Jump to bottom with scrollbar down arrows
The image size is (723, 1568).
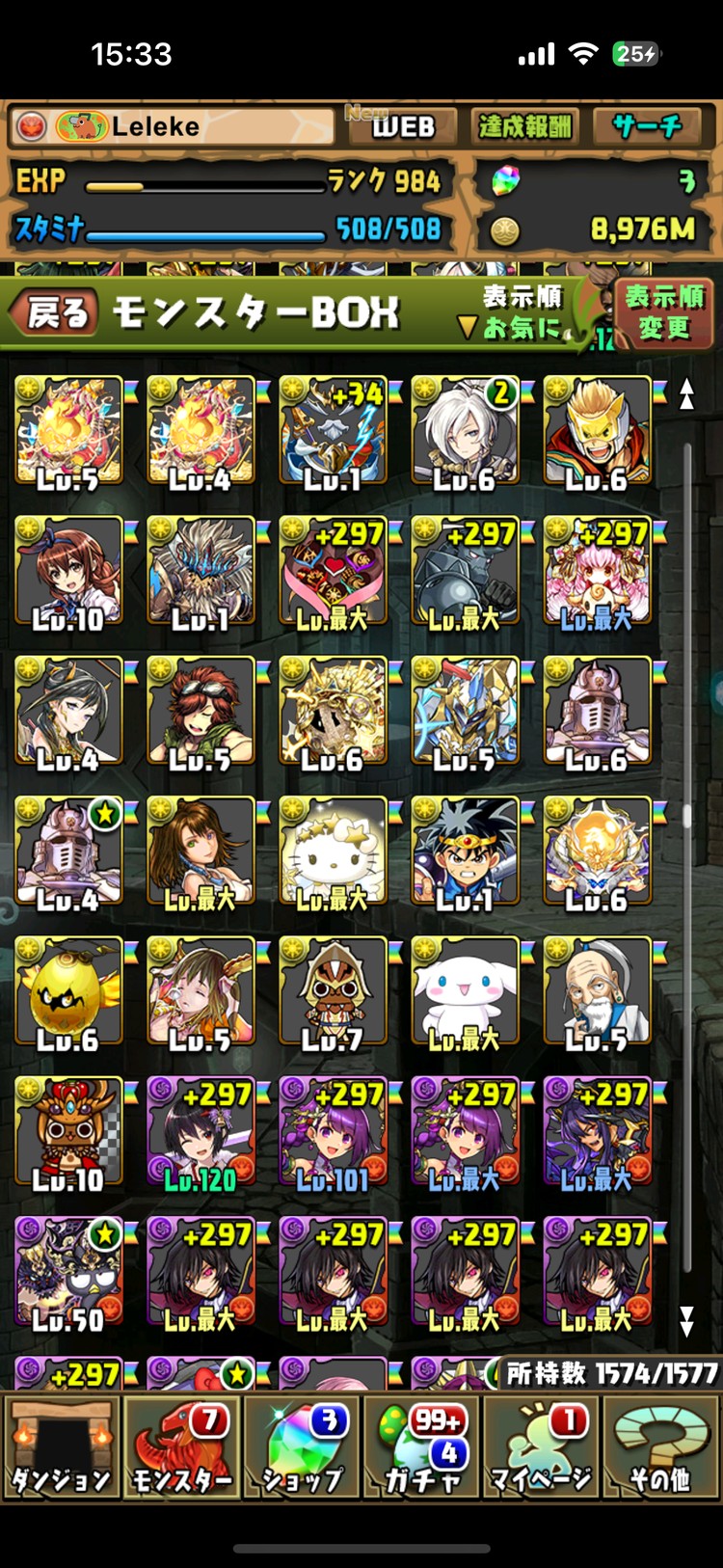[x=686, y=1320]
